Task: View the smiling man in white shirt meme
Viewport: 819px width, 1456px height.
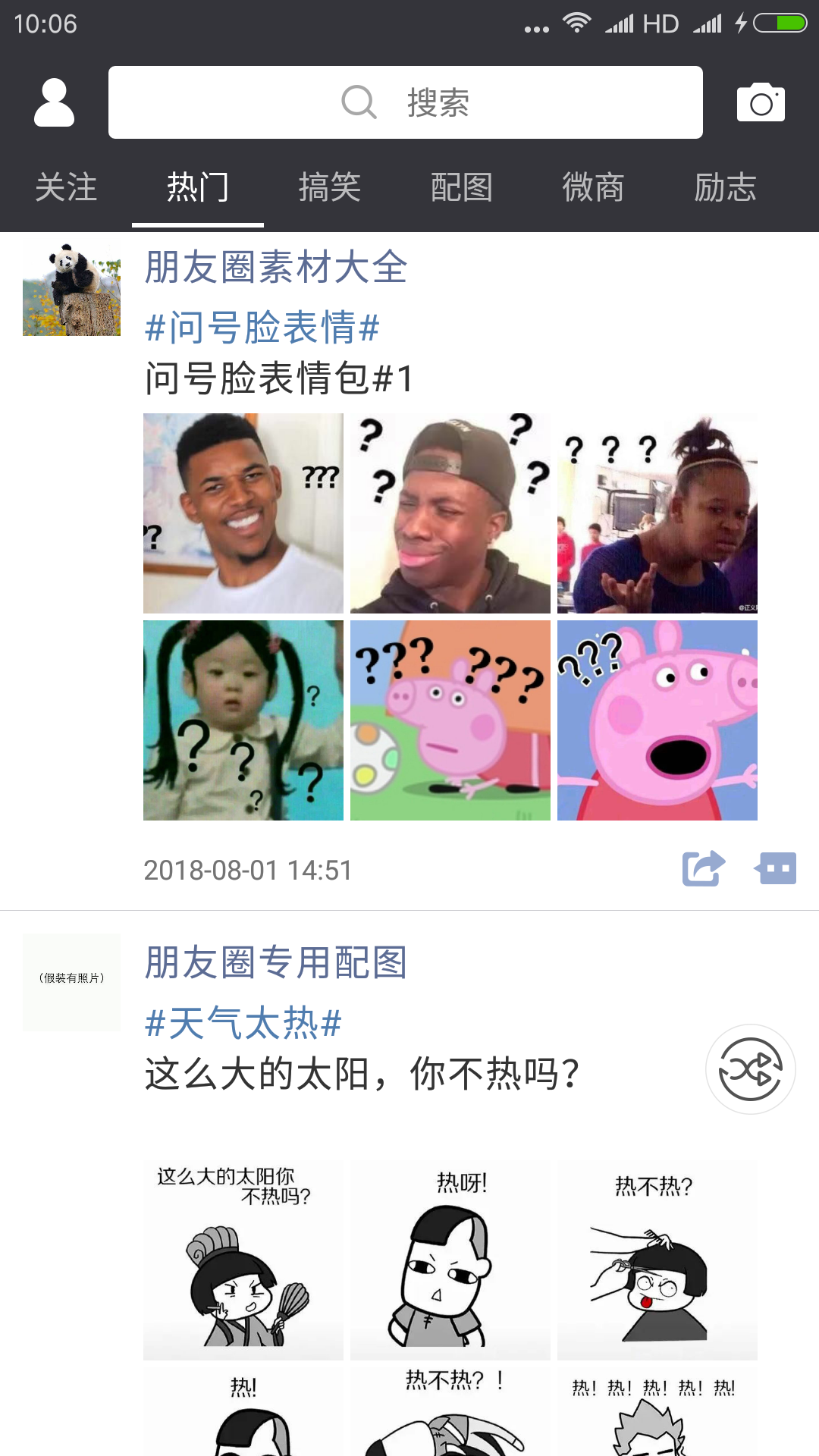Action: click(243, 513)
